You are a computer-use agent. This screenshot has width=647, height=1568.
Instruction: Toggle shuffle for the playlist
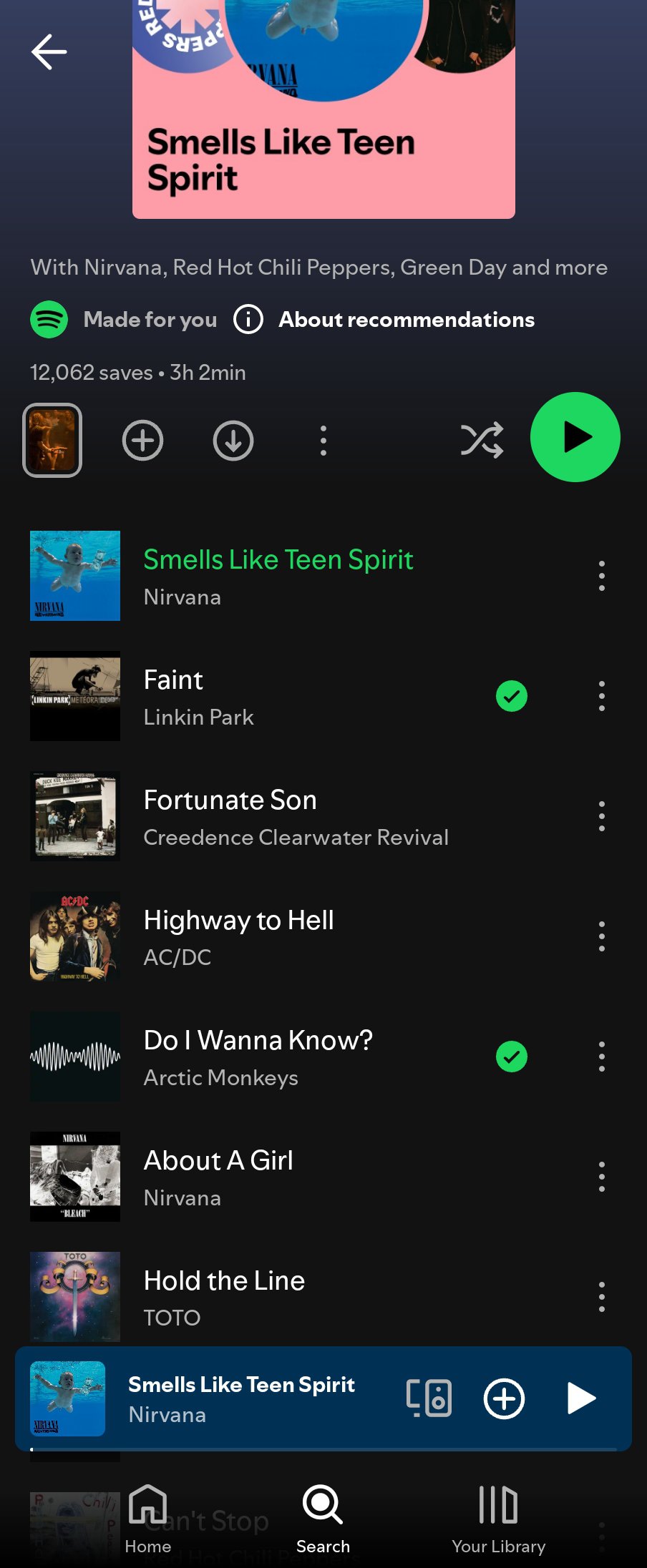coord(482,440)
